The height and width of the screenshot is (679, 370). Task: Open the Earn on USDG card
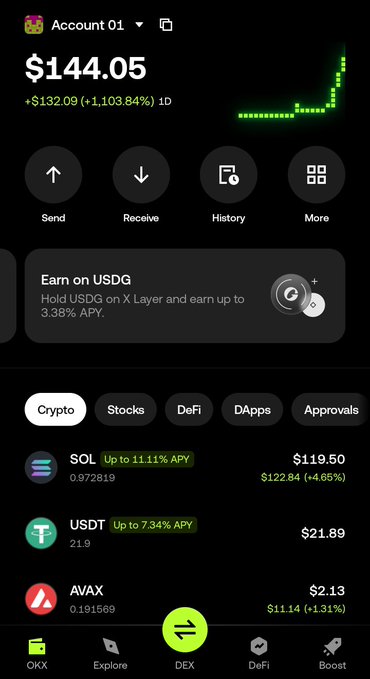pyautogui.click(x=185, y=296)
